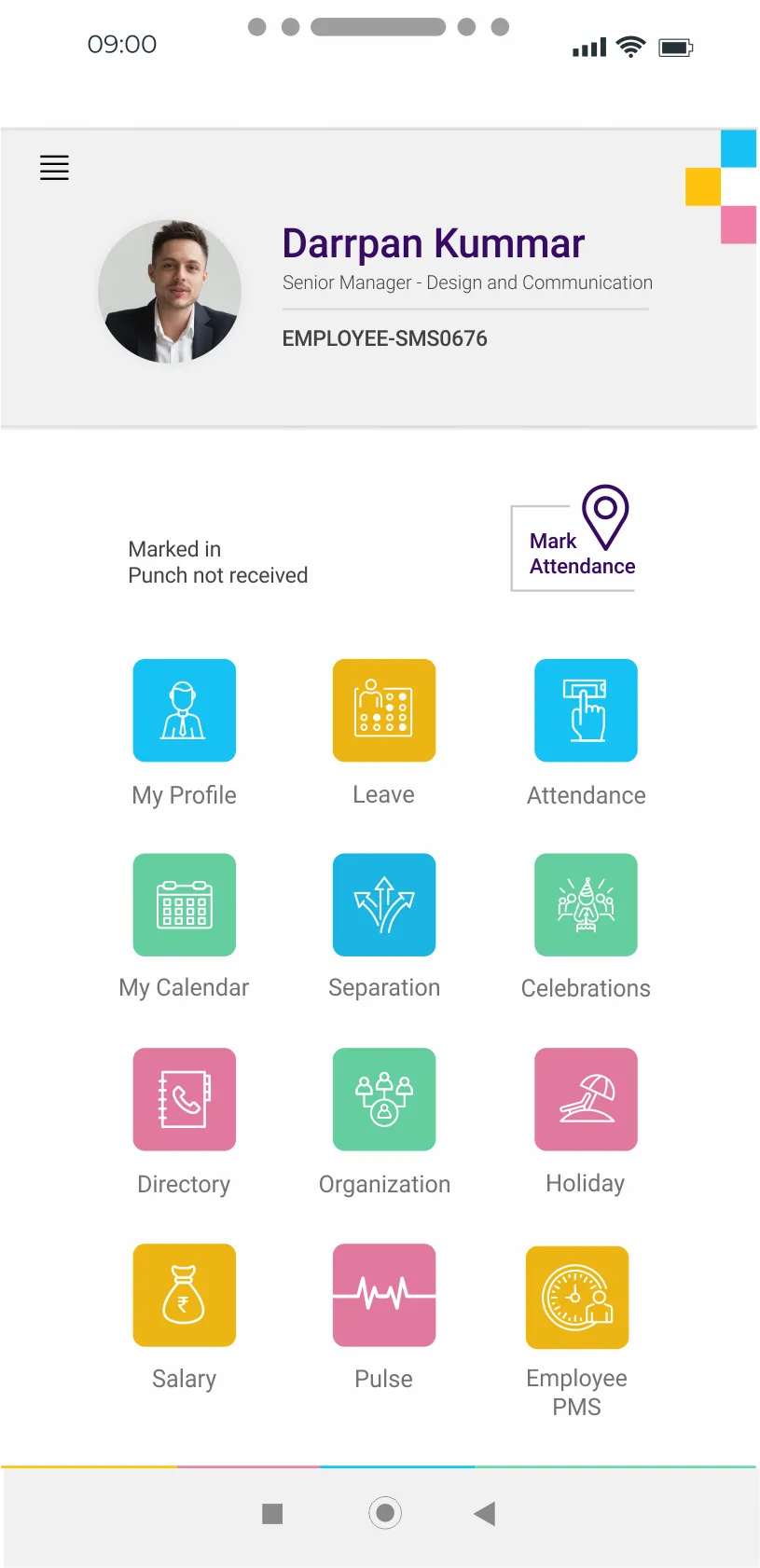760x1568 pixels.
Task: Tap the system back button
Action: (484, 1513)
